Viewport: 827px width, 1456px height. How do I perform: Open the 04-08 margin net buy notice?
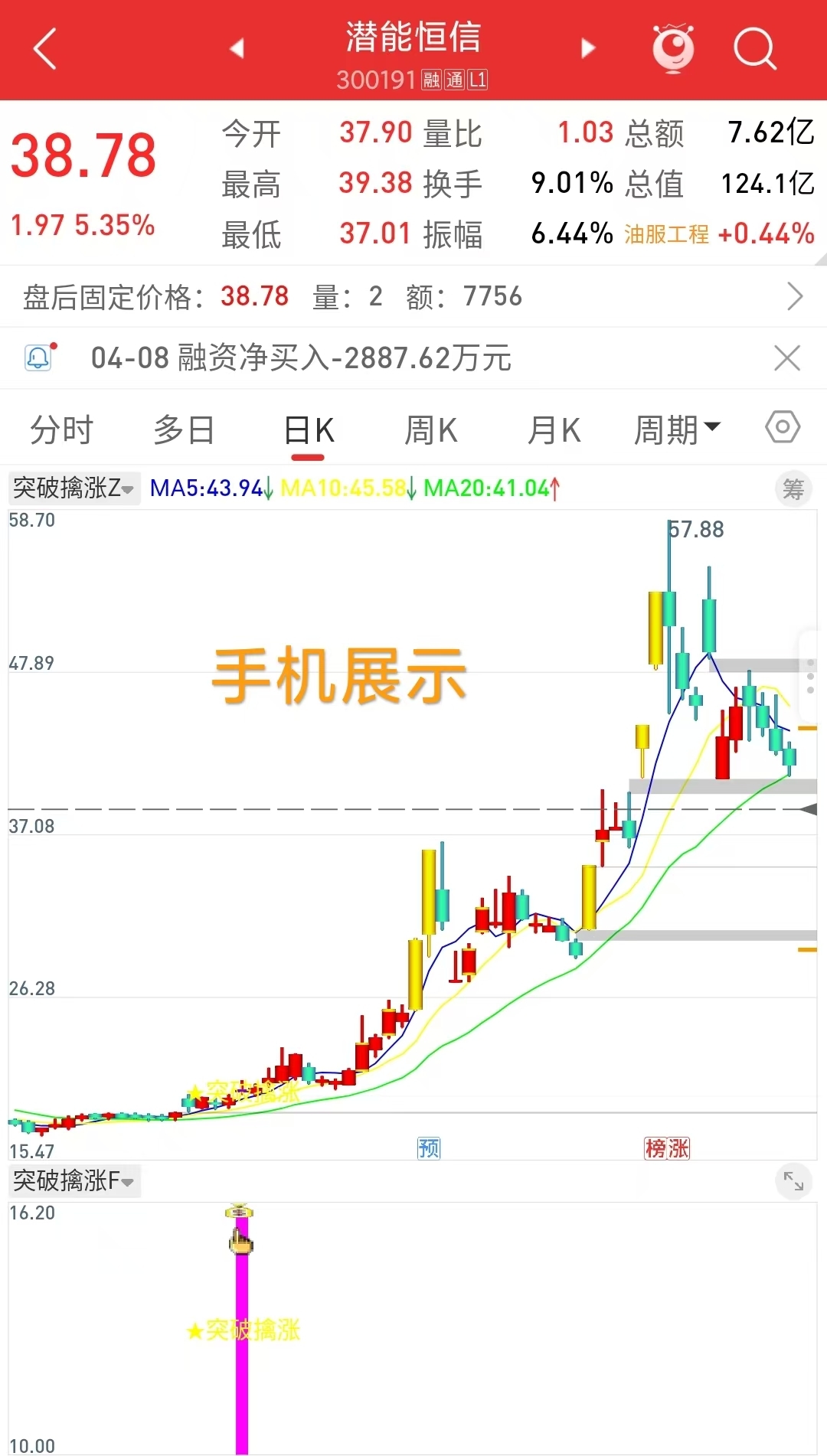coord(301,357)
